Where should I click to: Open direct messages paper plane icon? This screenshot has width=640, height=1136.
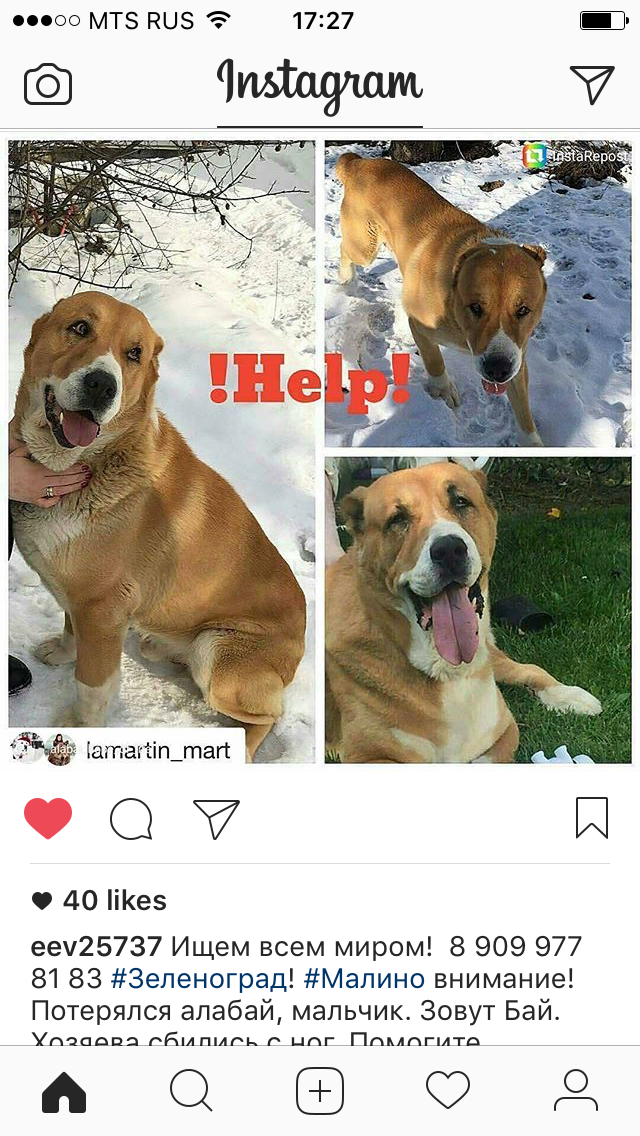[x=591, y=84]
